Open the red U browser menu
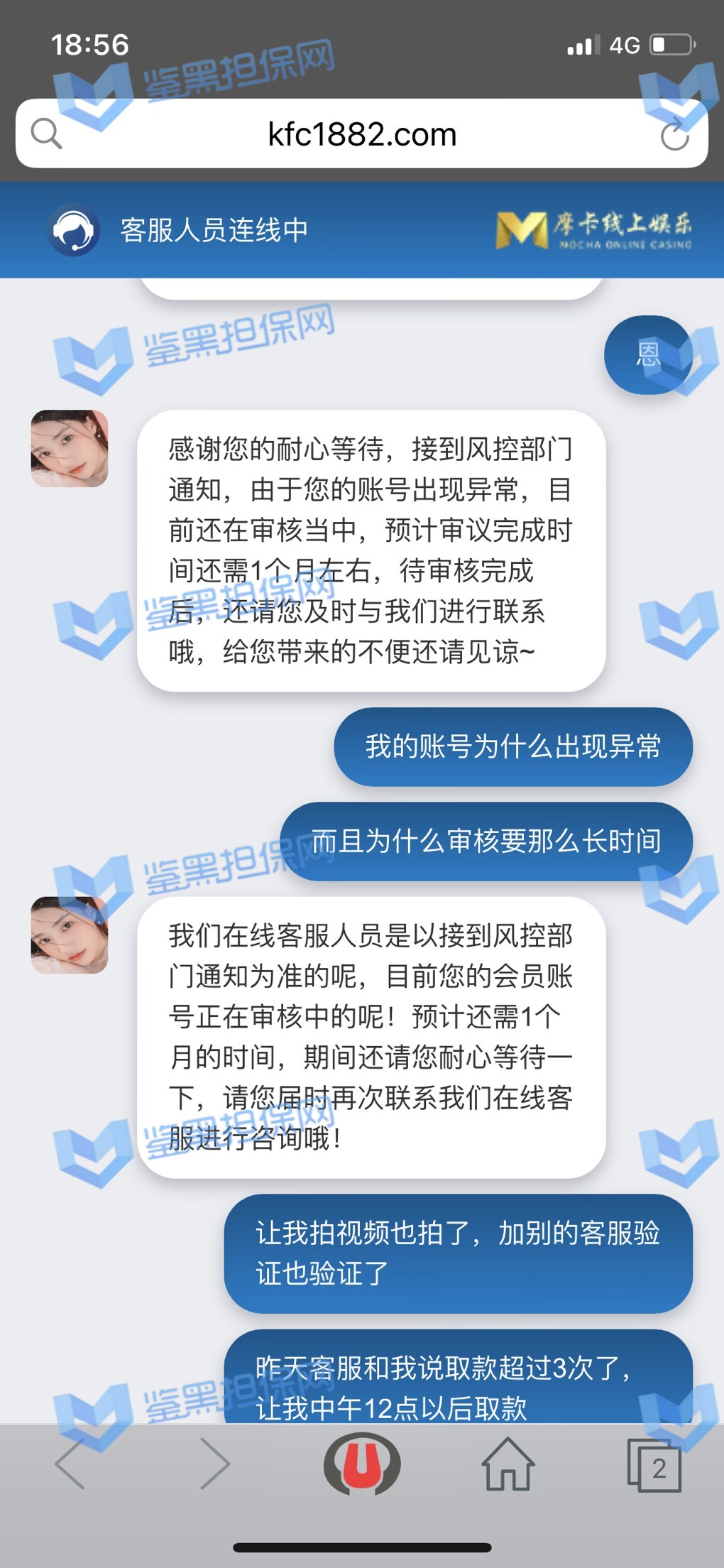The height and width of the screenshot is (1568, 724). [362, 1464]
